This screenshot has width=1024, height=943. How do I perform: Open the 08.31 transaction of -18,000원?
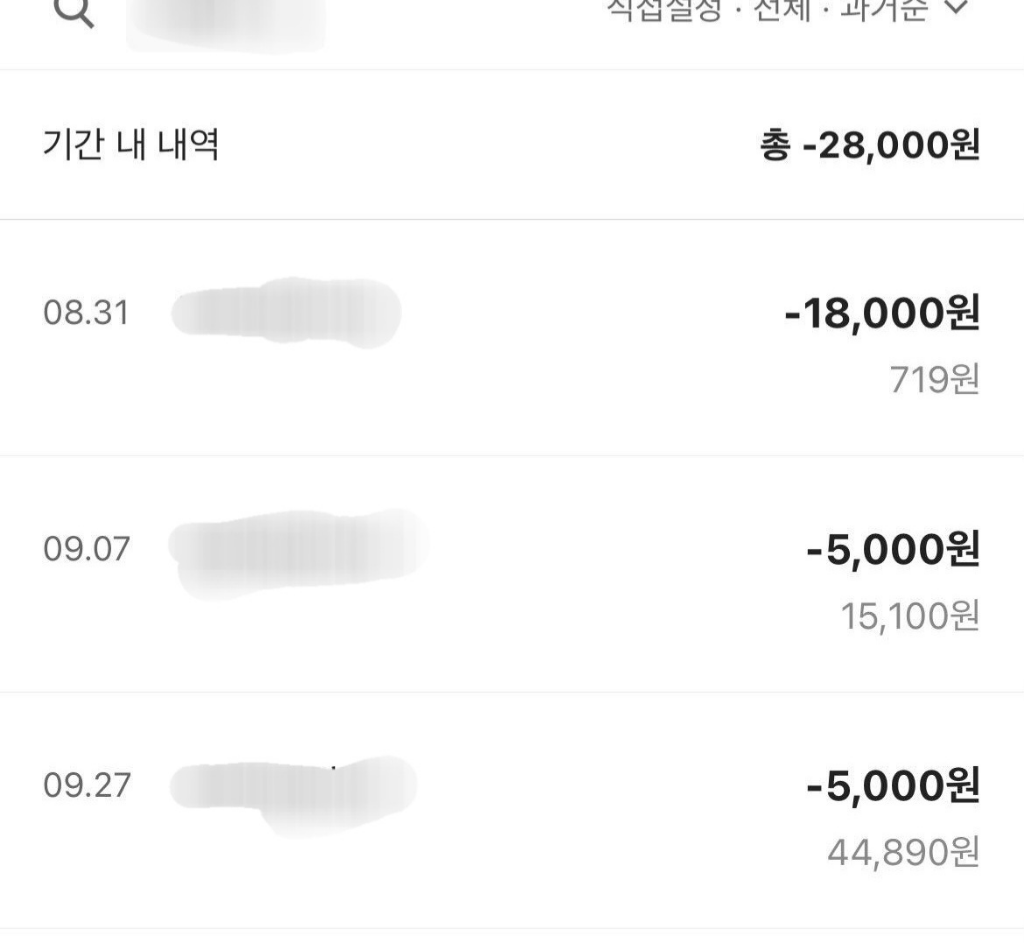(510, 338)
